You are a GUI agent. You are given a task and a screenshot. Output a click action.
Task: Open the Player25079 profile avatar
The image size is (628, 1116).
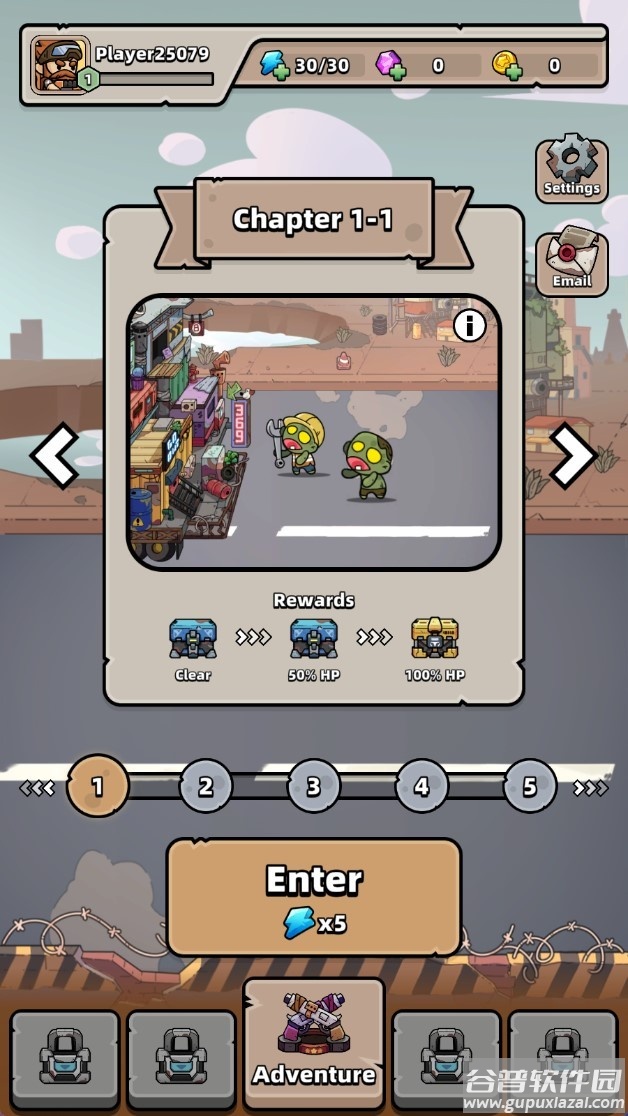click(60, 65)
